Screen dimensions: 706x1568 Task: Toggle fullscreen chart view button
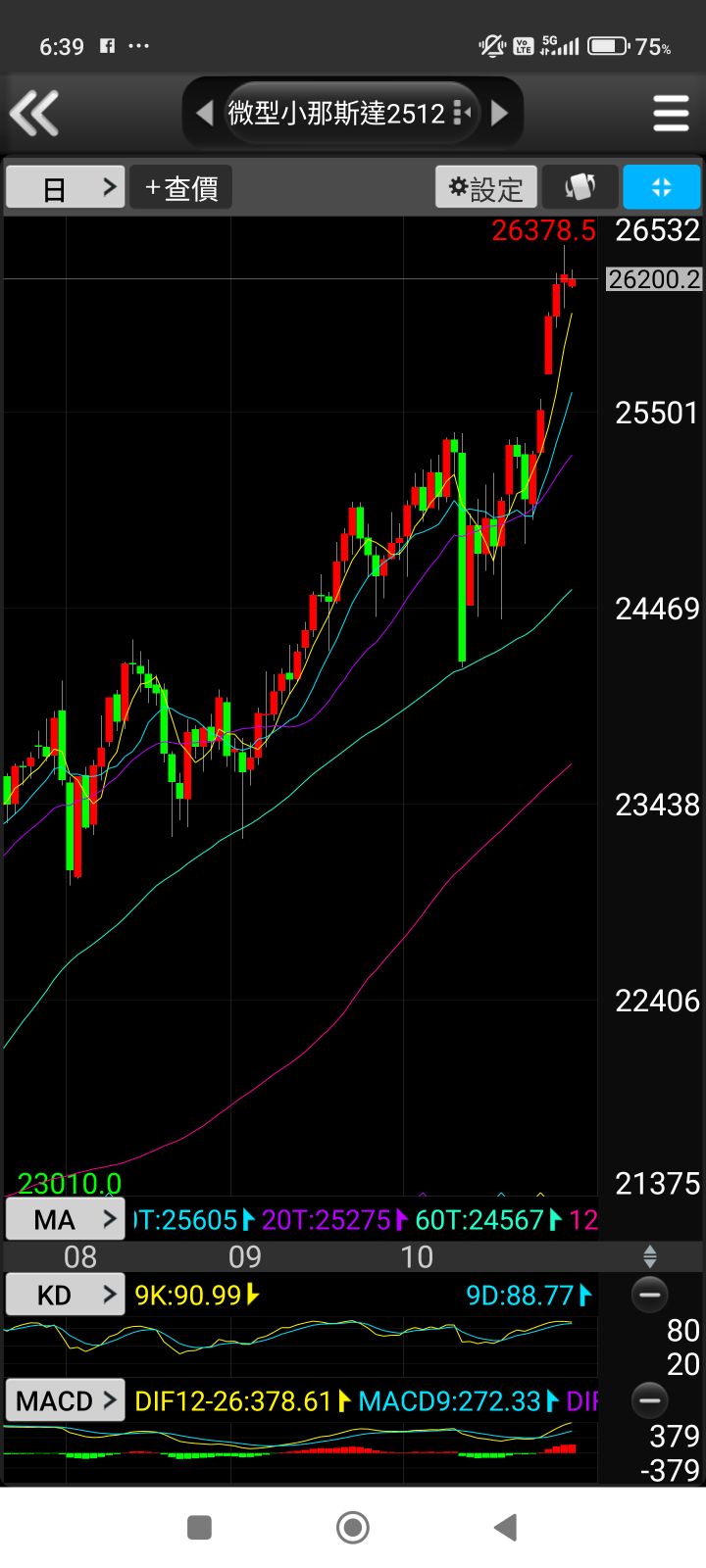tap(662, 187)
